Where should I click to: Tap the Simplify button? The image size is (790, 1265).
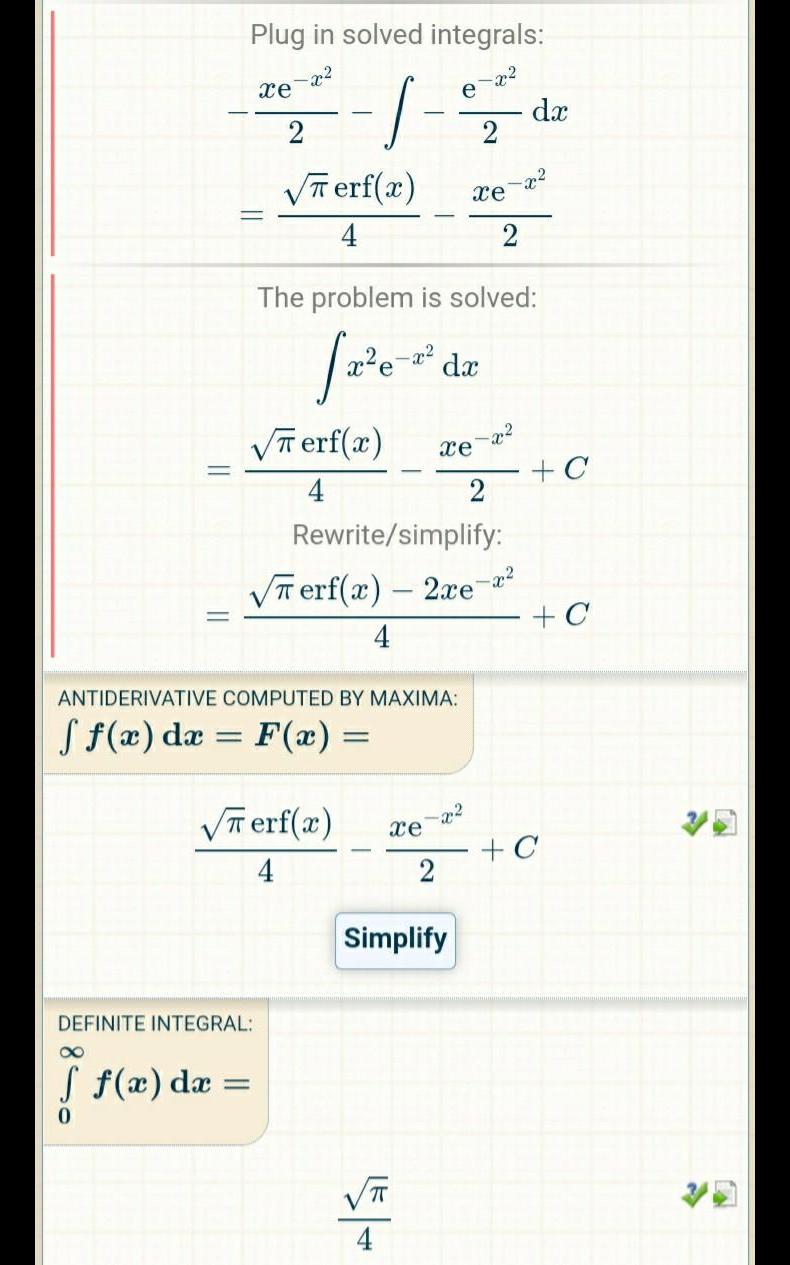click(395, 939)
